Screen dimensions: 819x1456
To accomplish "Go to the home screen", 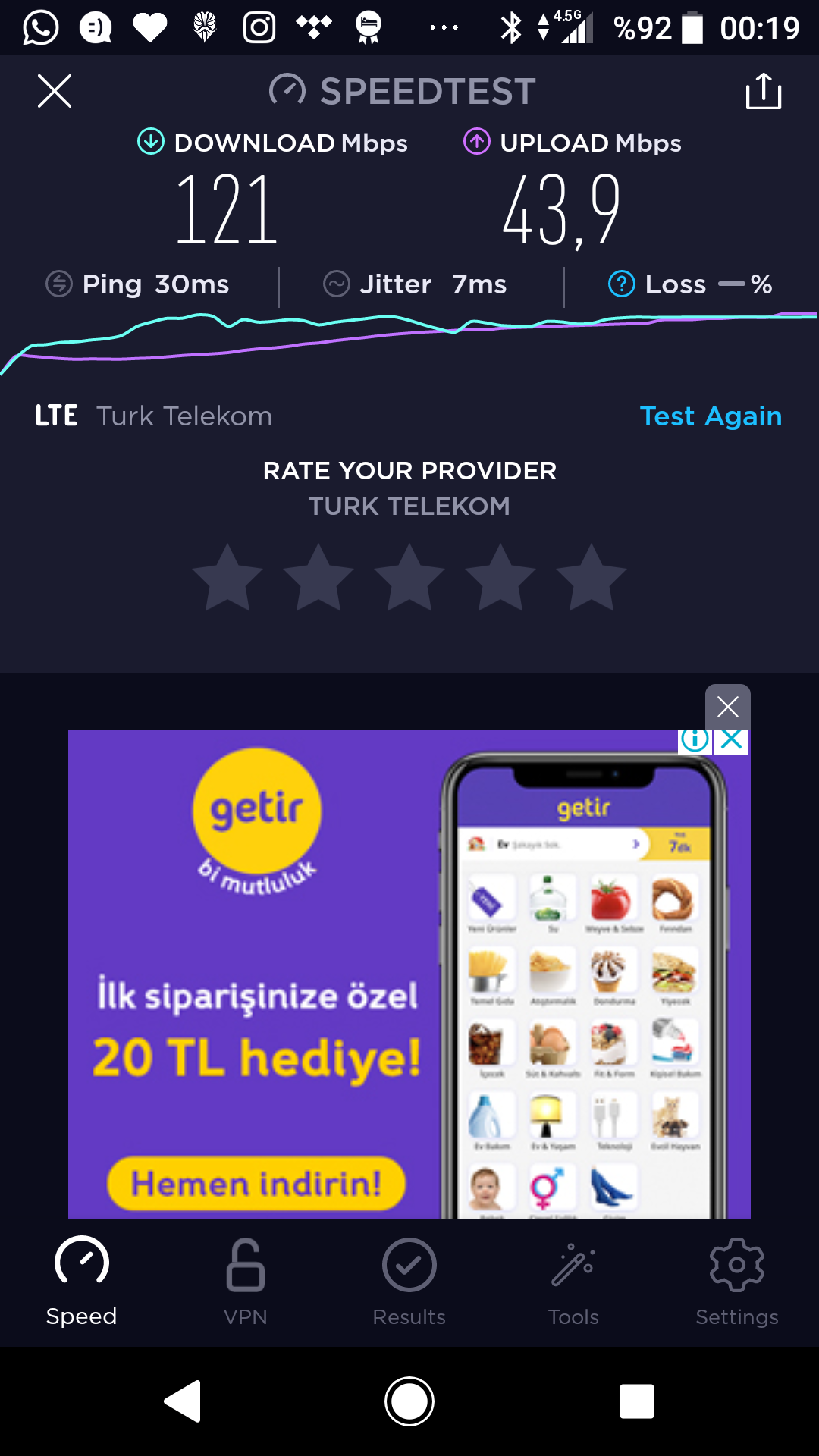I will (409, 1401).
